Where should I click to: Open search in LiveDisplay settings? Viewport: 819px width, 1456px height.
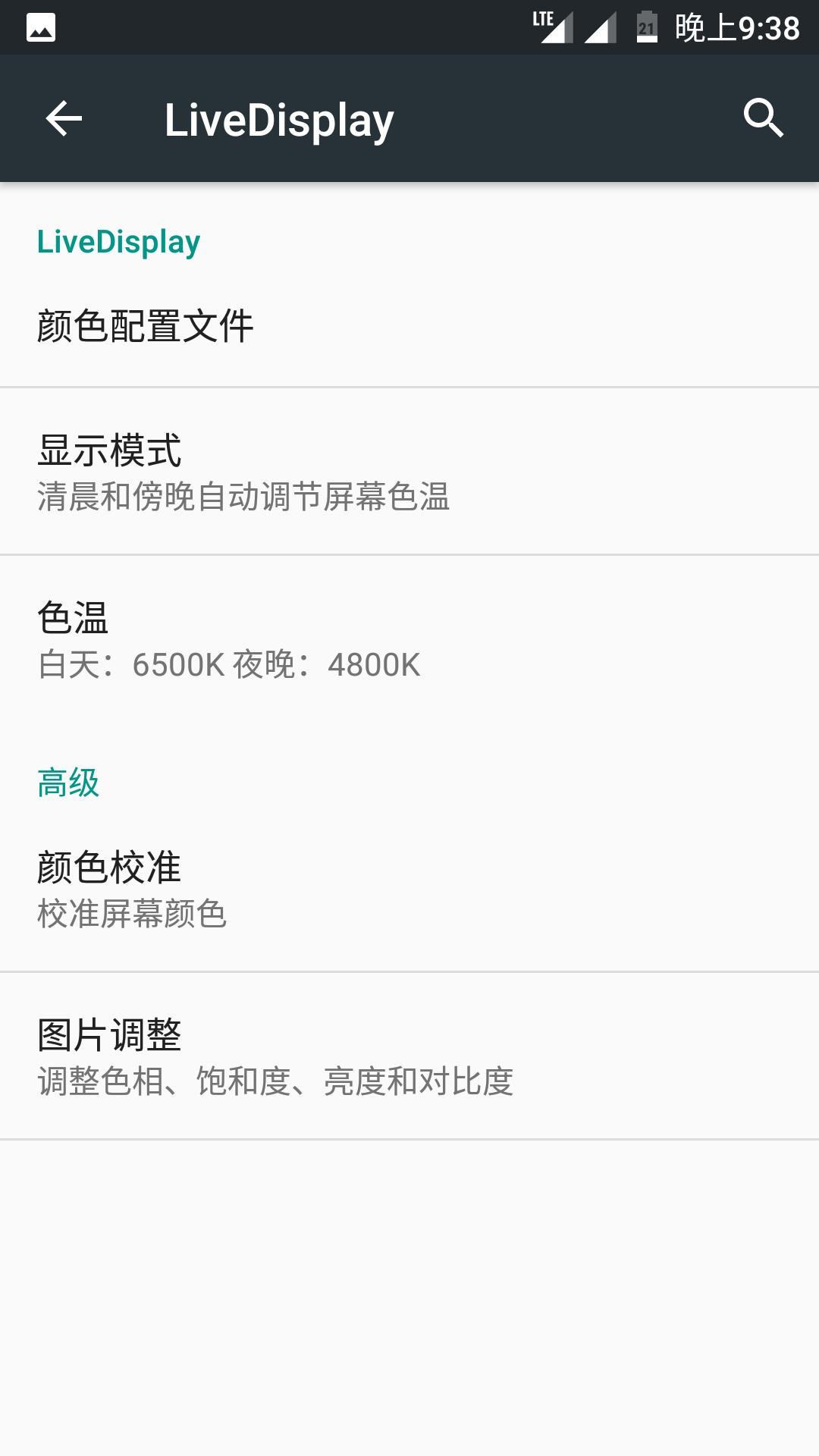coord(765,118)
